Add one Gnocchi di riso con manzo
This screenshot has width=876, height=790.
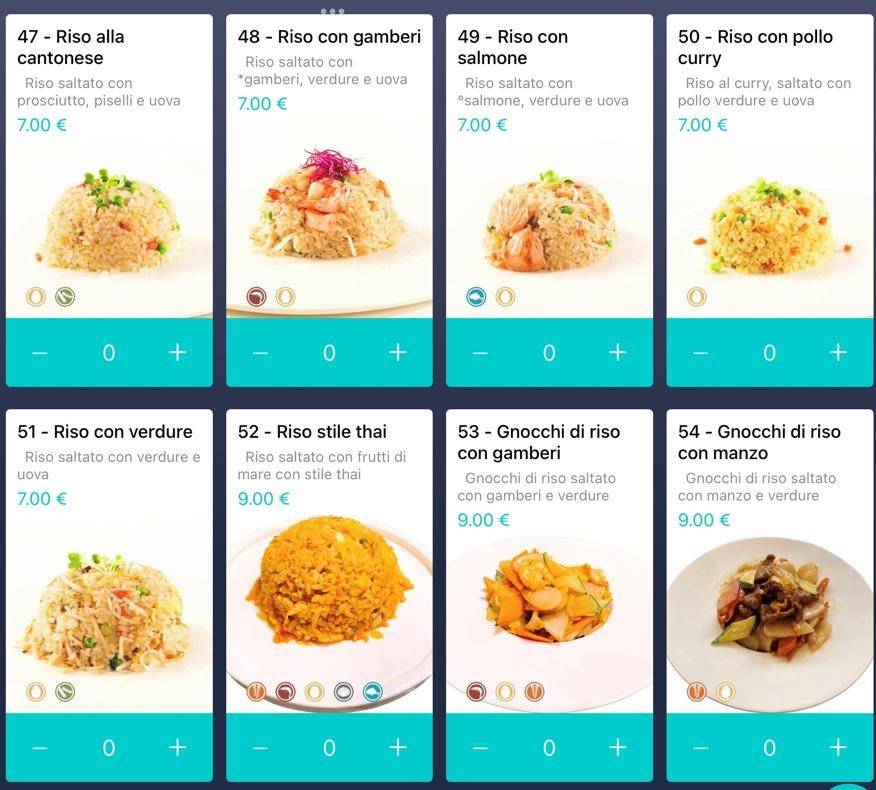[x=838, y=747]
